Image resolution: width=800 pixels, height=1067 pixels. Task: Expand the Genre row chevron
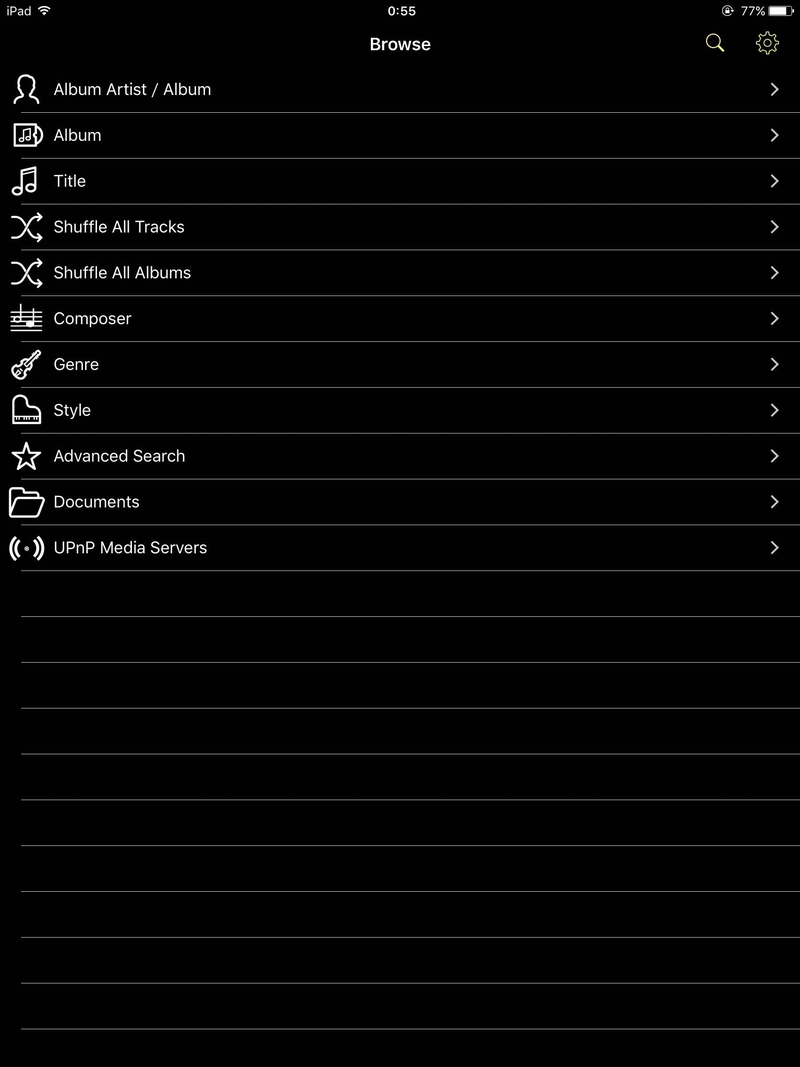pyautogui.click(x=774, y=364)
